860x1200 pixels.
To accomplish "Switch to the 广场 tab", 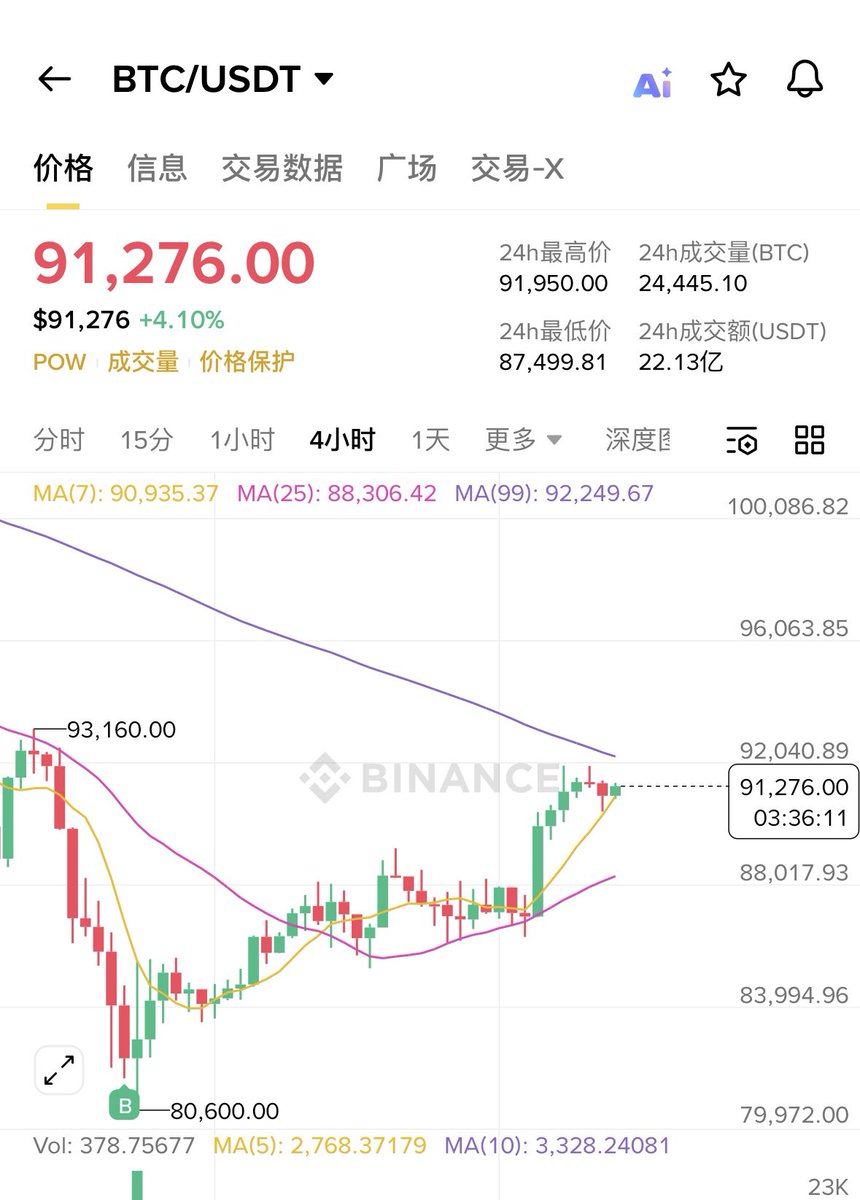I will click(x=406, y=168).
